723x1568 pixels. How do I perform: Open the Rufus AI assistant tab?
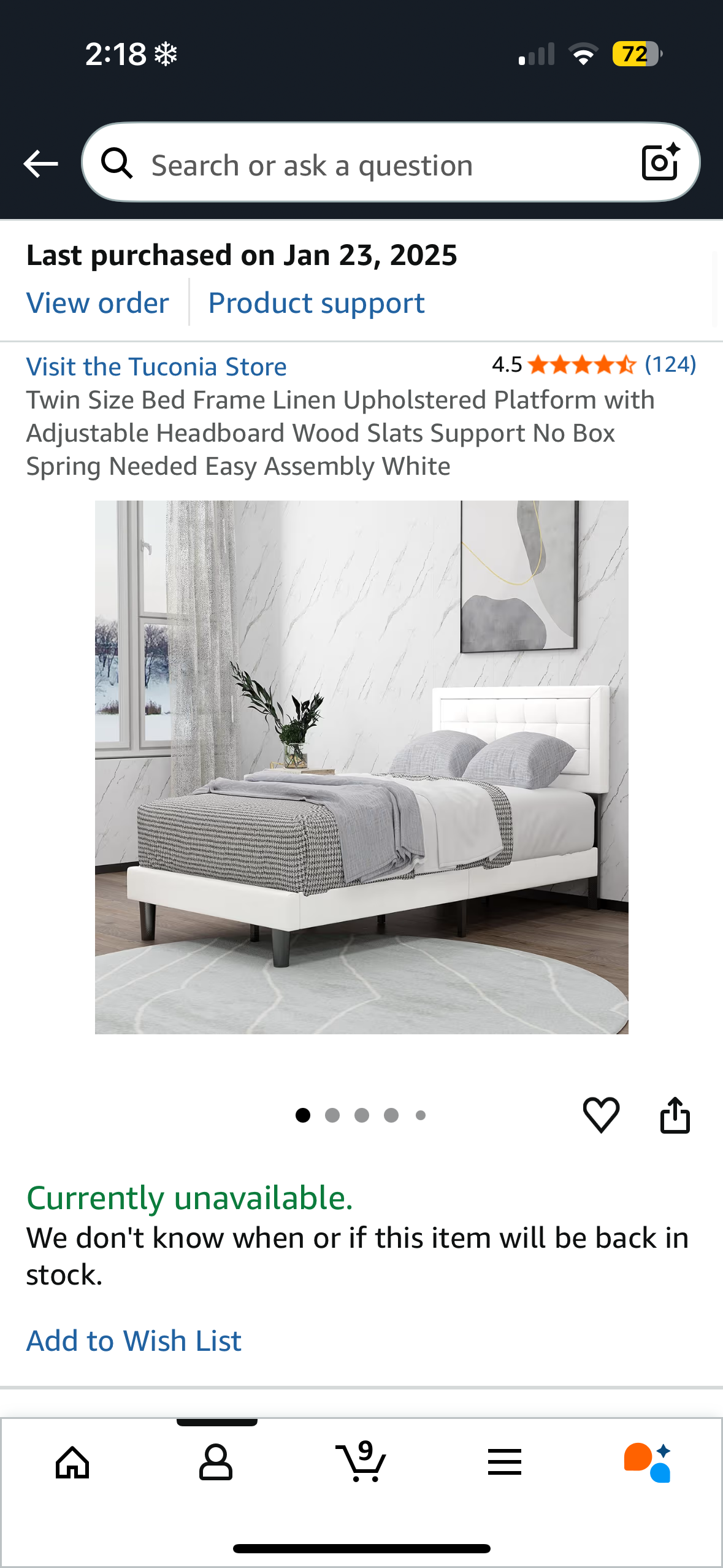point(648,1462)
